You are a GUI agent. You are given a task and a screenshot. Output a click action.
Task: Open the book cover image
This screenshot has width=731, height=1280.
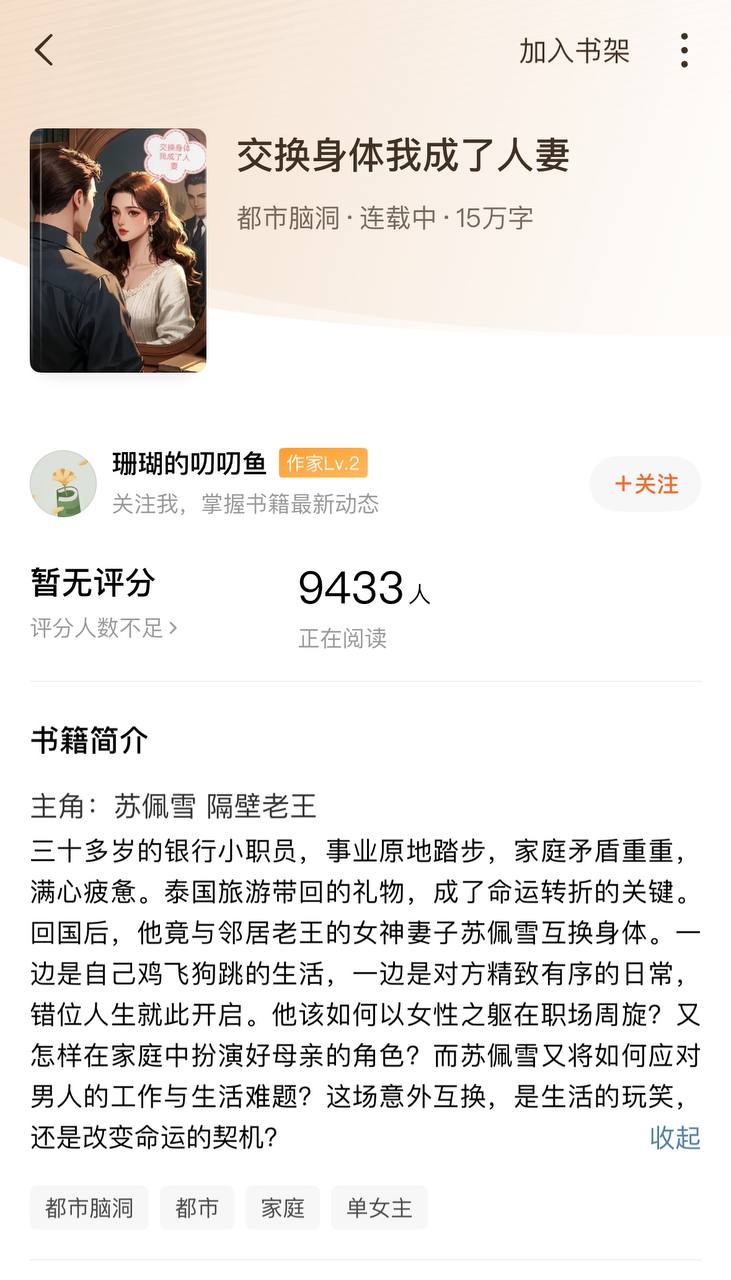[x=118, y=250]
